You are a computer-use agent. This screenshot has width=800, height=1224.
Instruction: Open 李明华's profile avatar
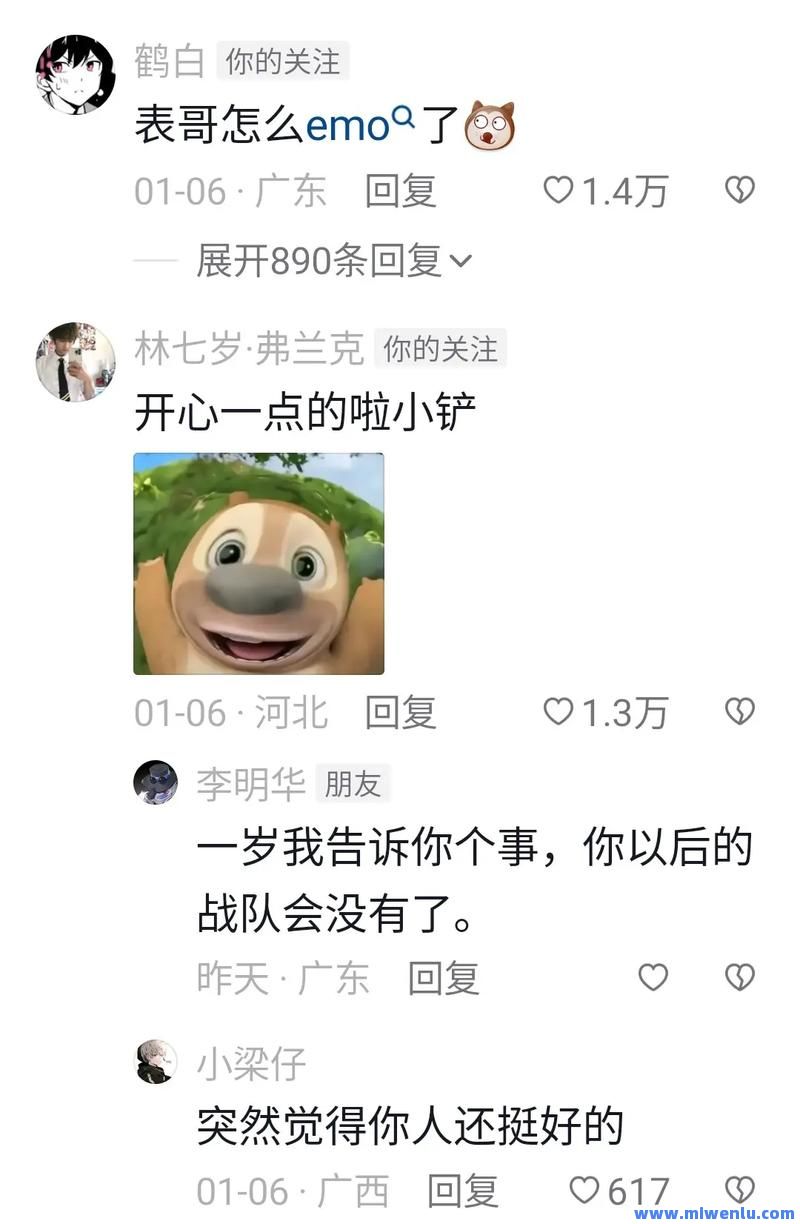pos(156,781)
